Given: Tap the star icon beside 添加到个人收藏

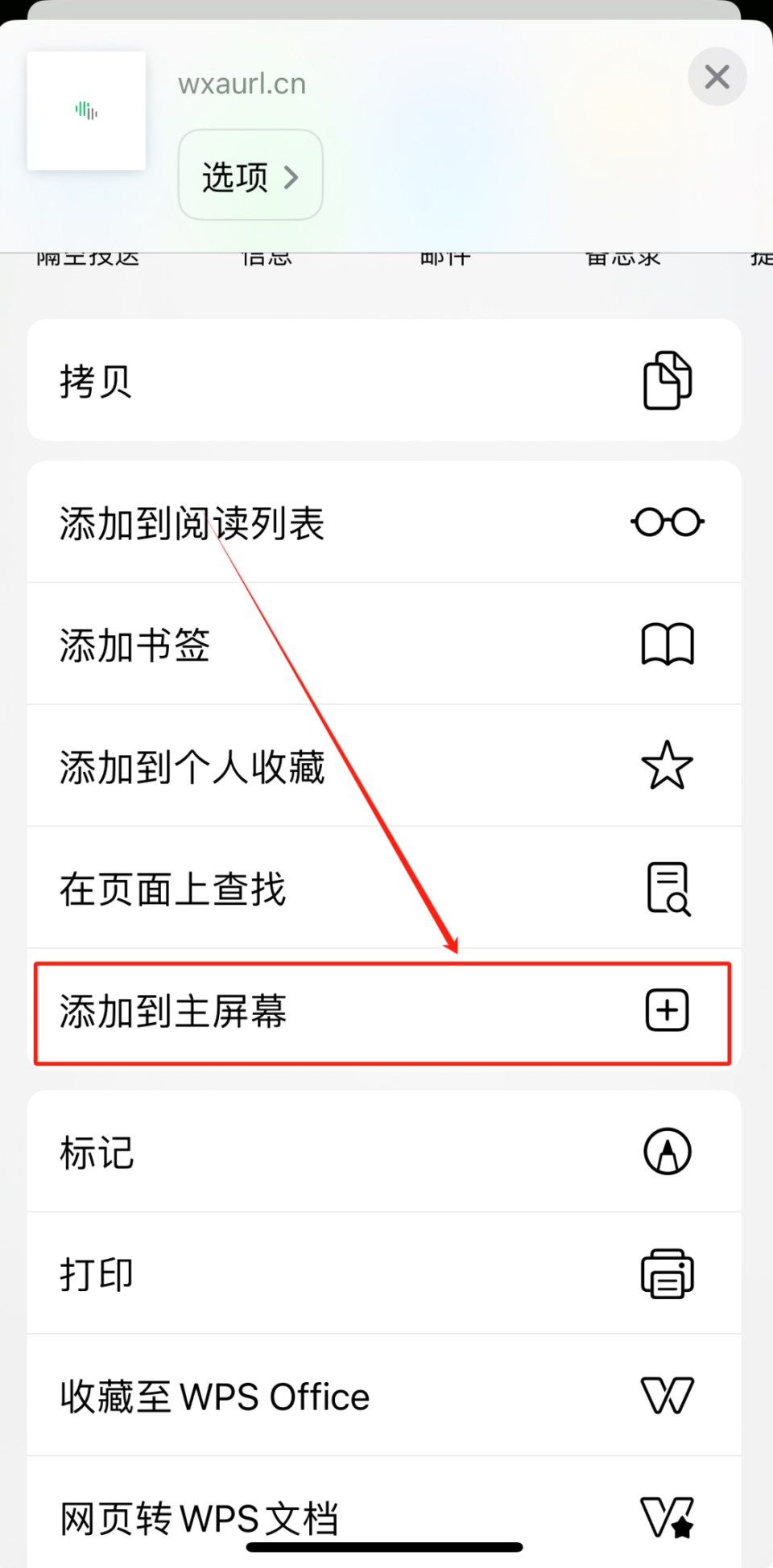Looking at the screenshot, I should [667, 766].
